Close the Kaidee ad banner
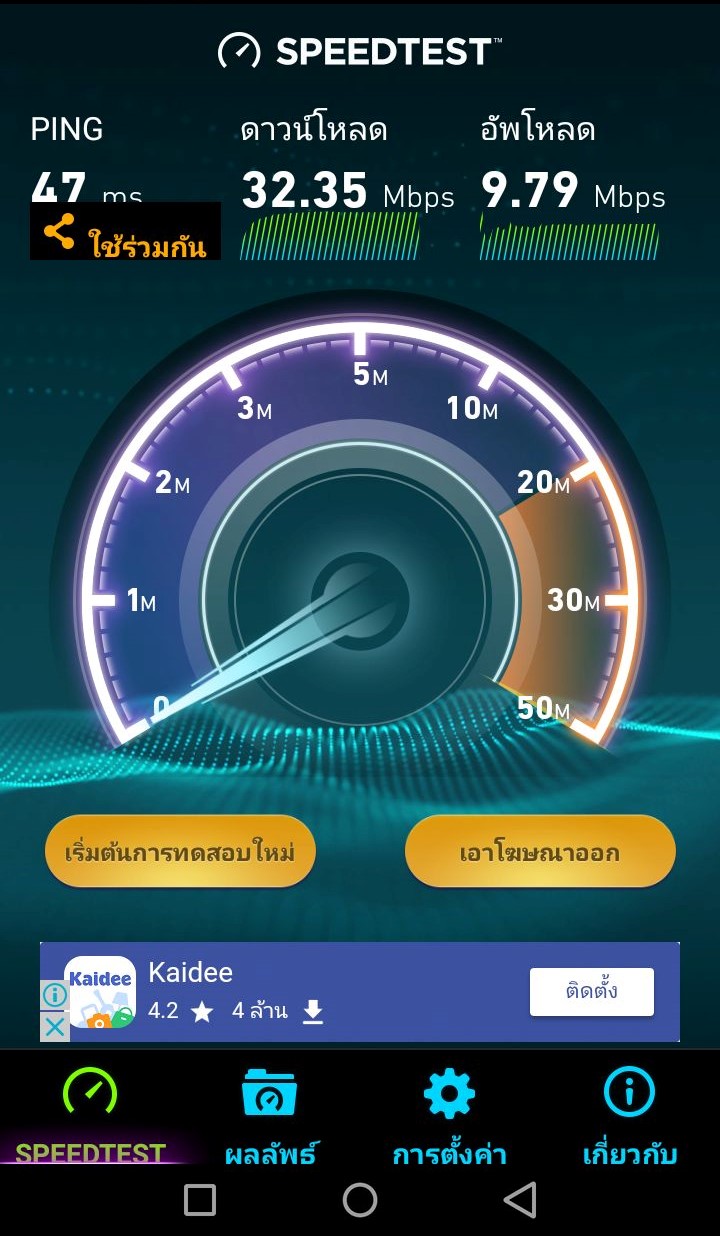 coord(55,1027)
